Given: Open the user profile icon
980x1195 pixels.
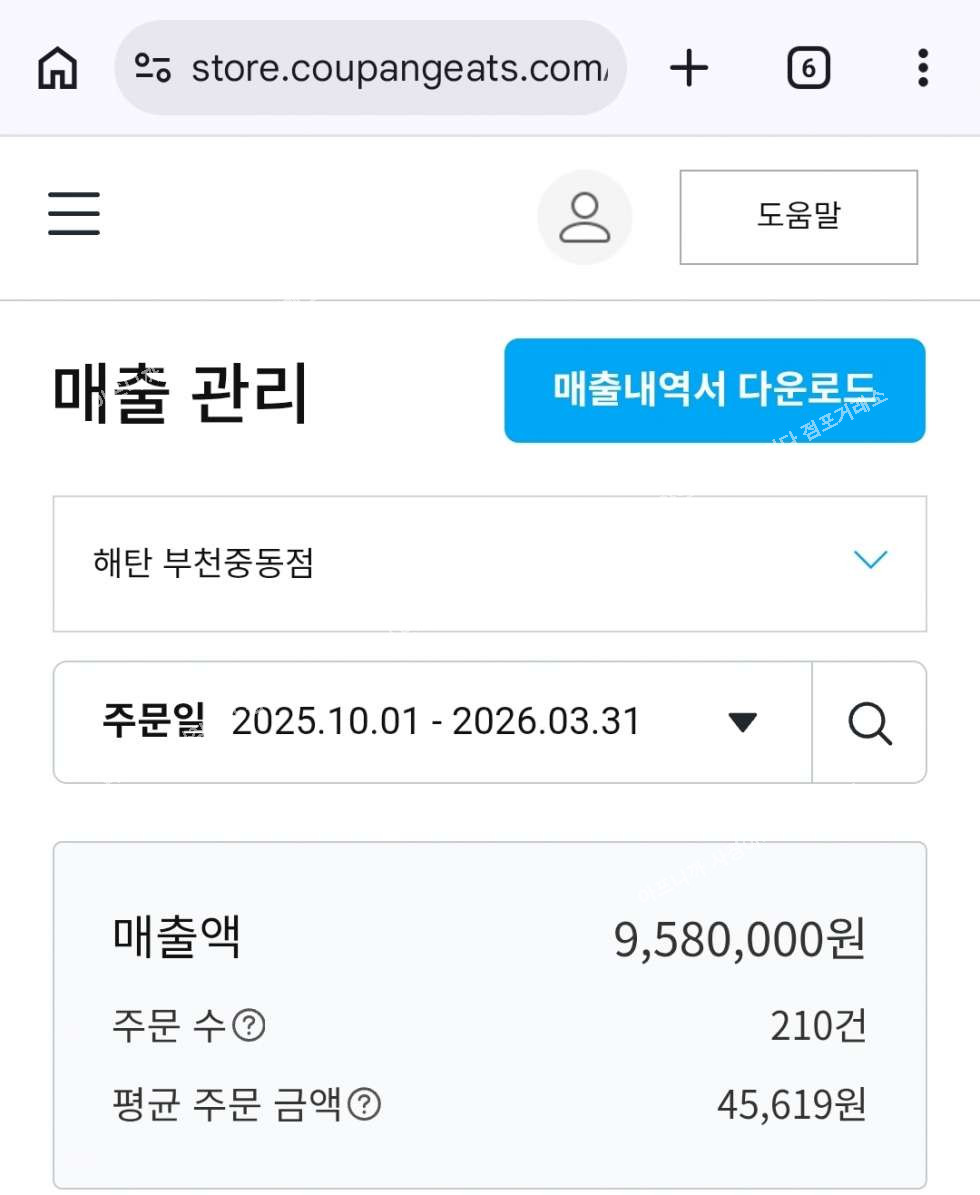Looking at the screenshot, I should 584,217.
